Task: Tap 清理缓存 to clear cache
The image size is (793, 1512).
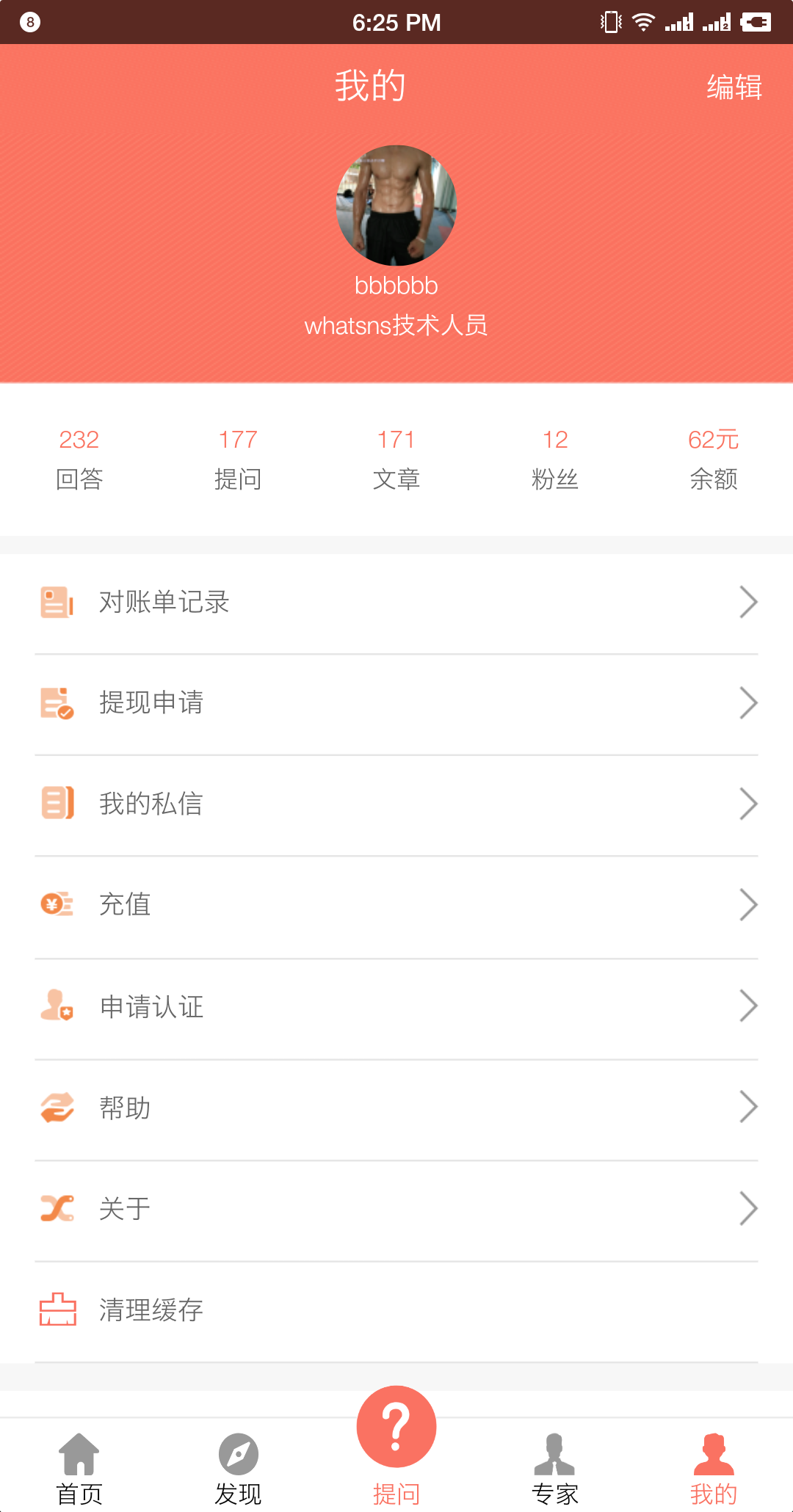Action: pos(396,1310)
